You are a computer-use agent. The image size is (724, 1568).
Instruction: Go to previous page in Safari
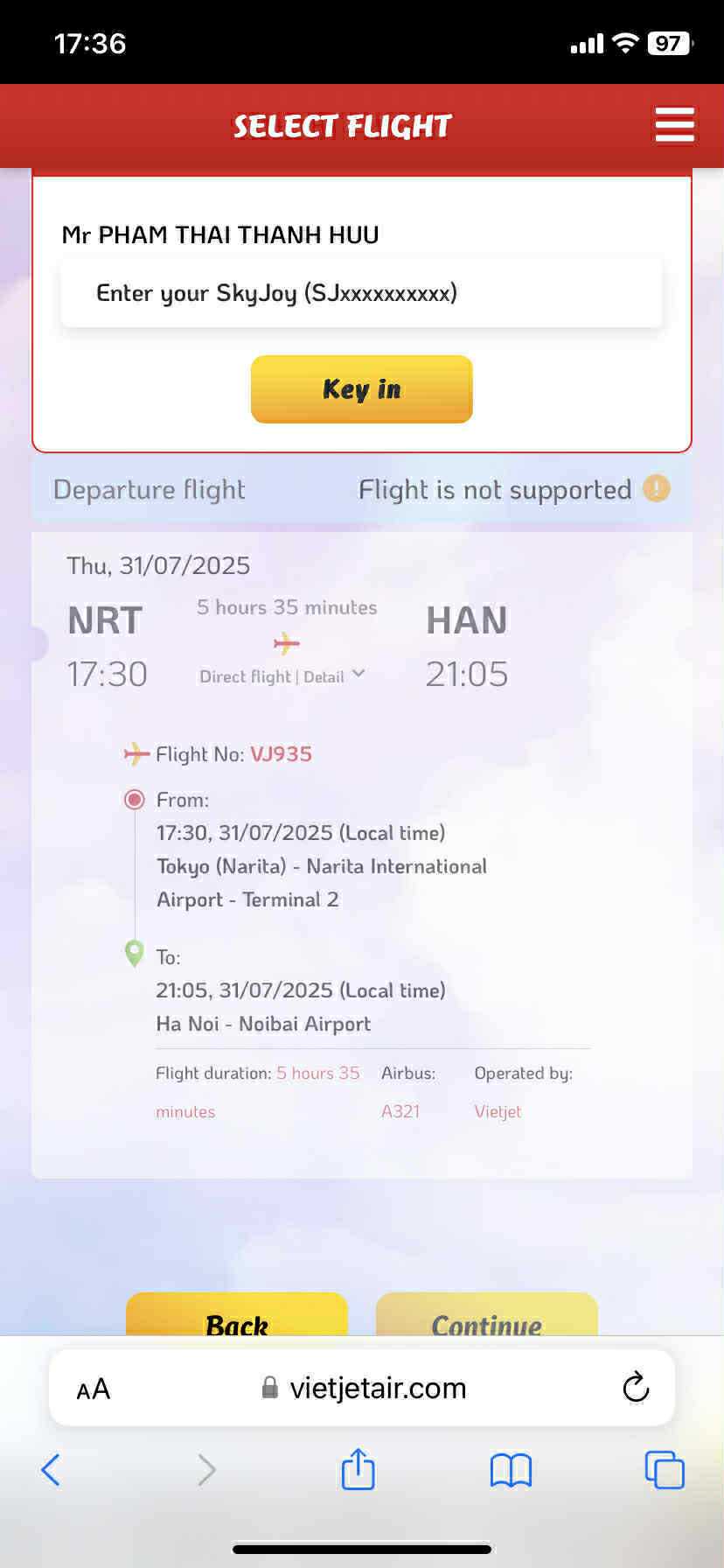[x=51, y=1470]
